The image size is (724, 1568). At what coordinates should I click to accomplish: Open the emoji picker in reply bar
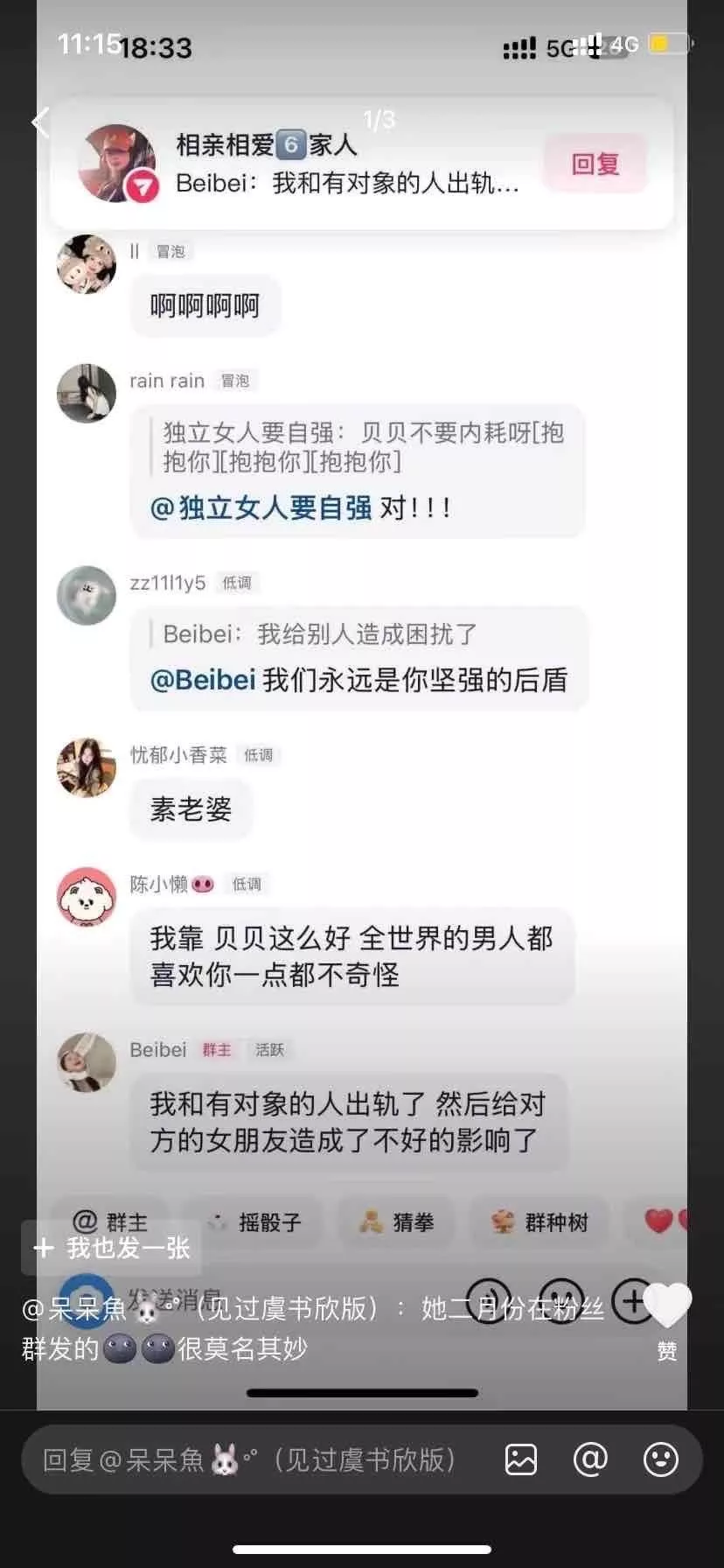660,1459
